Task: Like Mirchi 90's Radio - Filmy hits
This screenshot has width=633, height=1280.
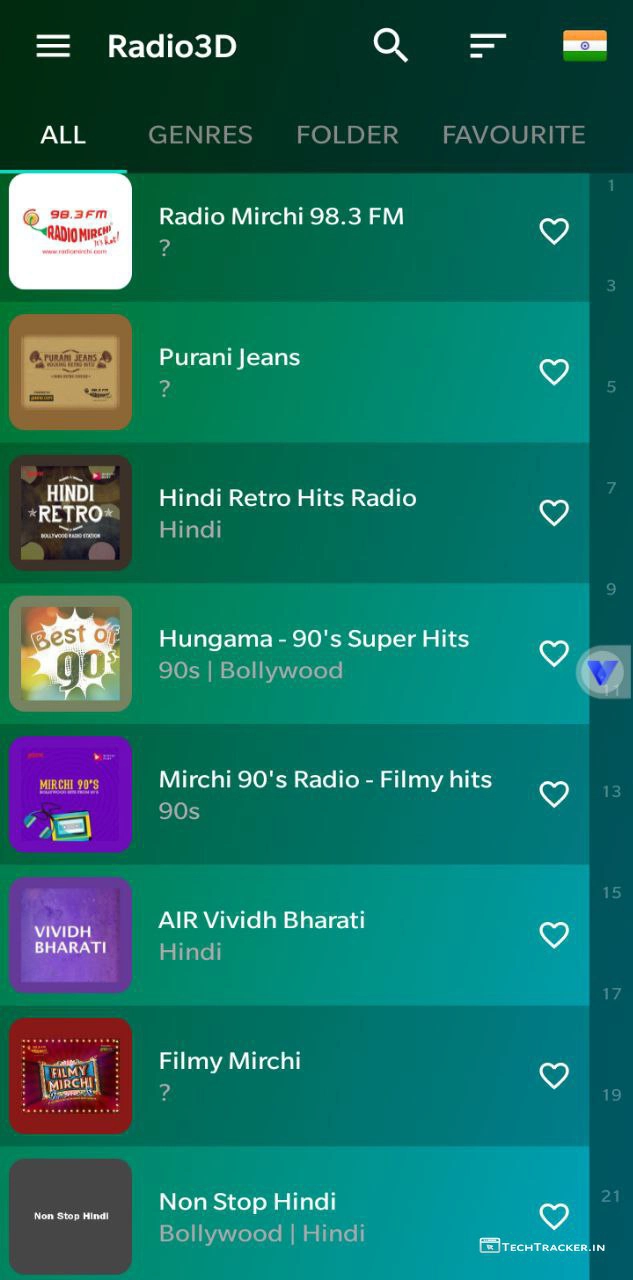Action: 554,794
